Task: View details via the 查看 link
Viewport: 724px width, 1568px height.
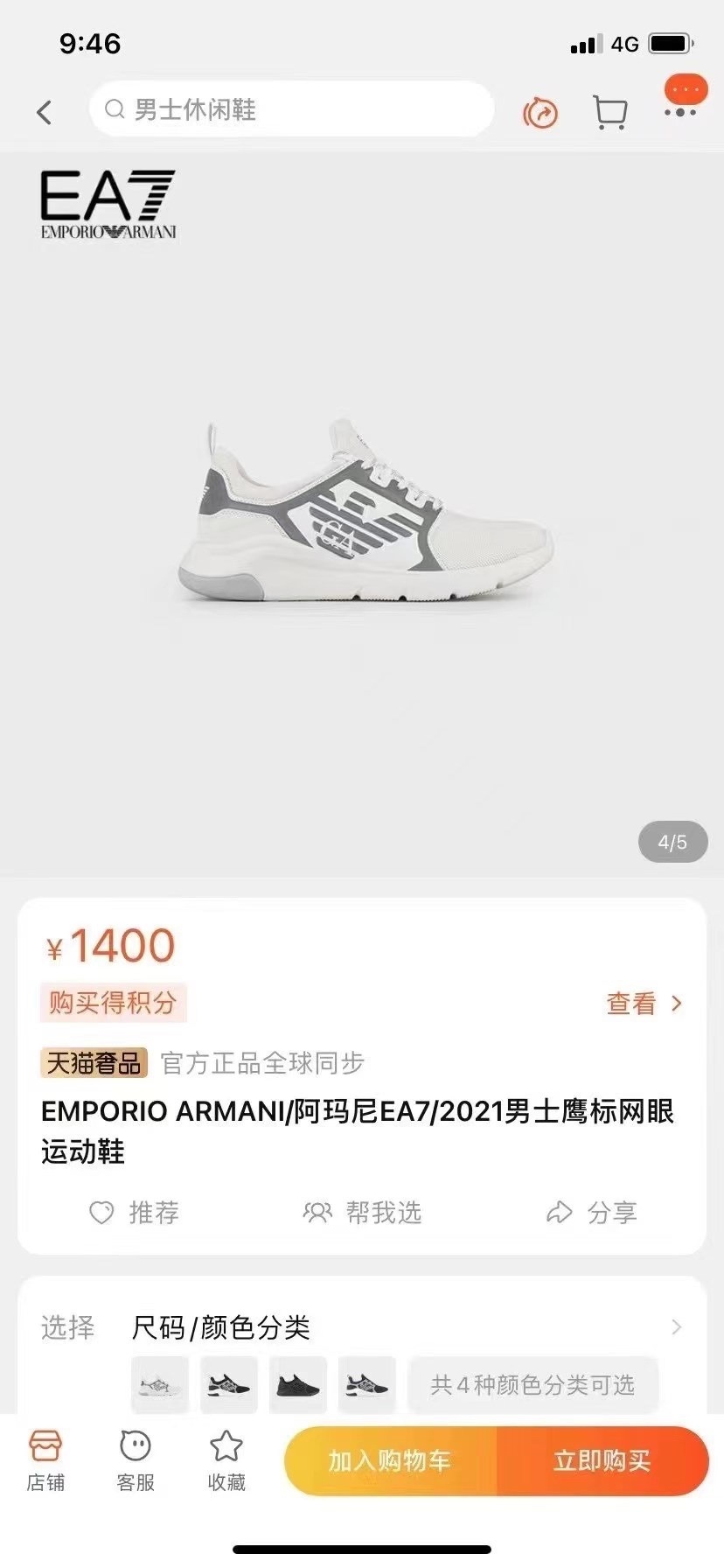Action: (644, 1004)
